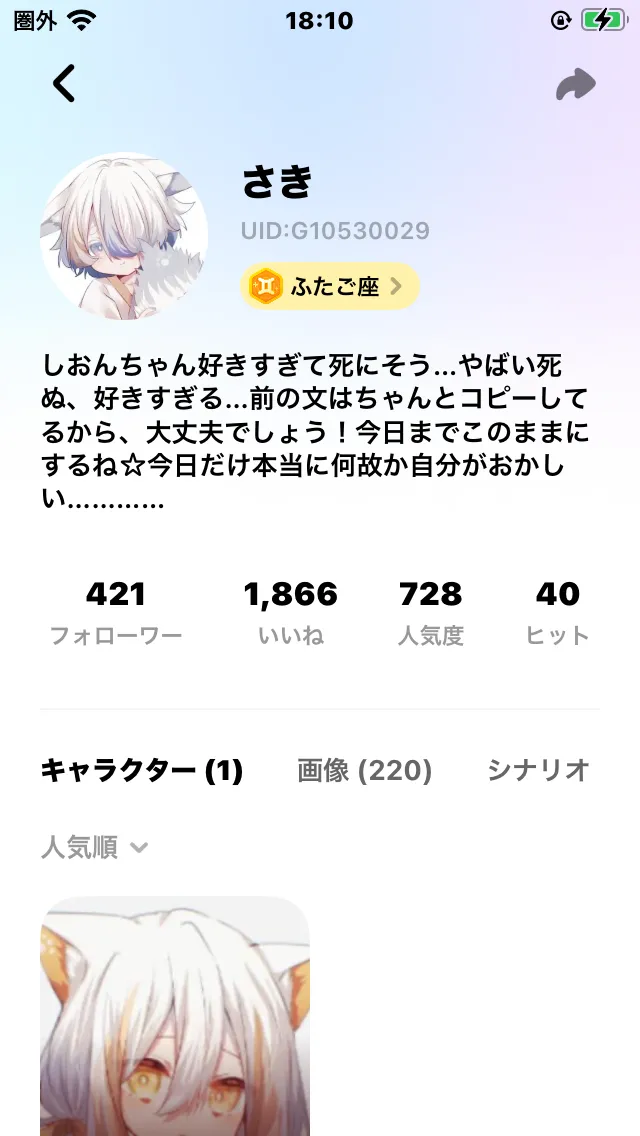
Task: Share this profile with the arrow icon
Action: tap(575, 85)
